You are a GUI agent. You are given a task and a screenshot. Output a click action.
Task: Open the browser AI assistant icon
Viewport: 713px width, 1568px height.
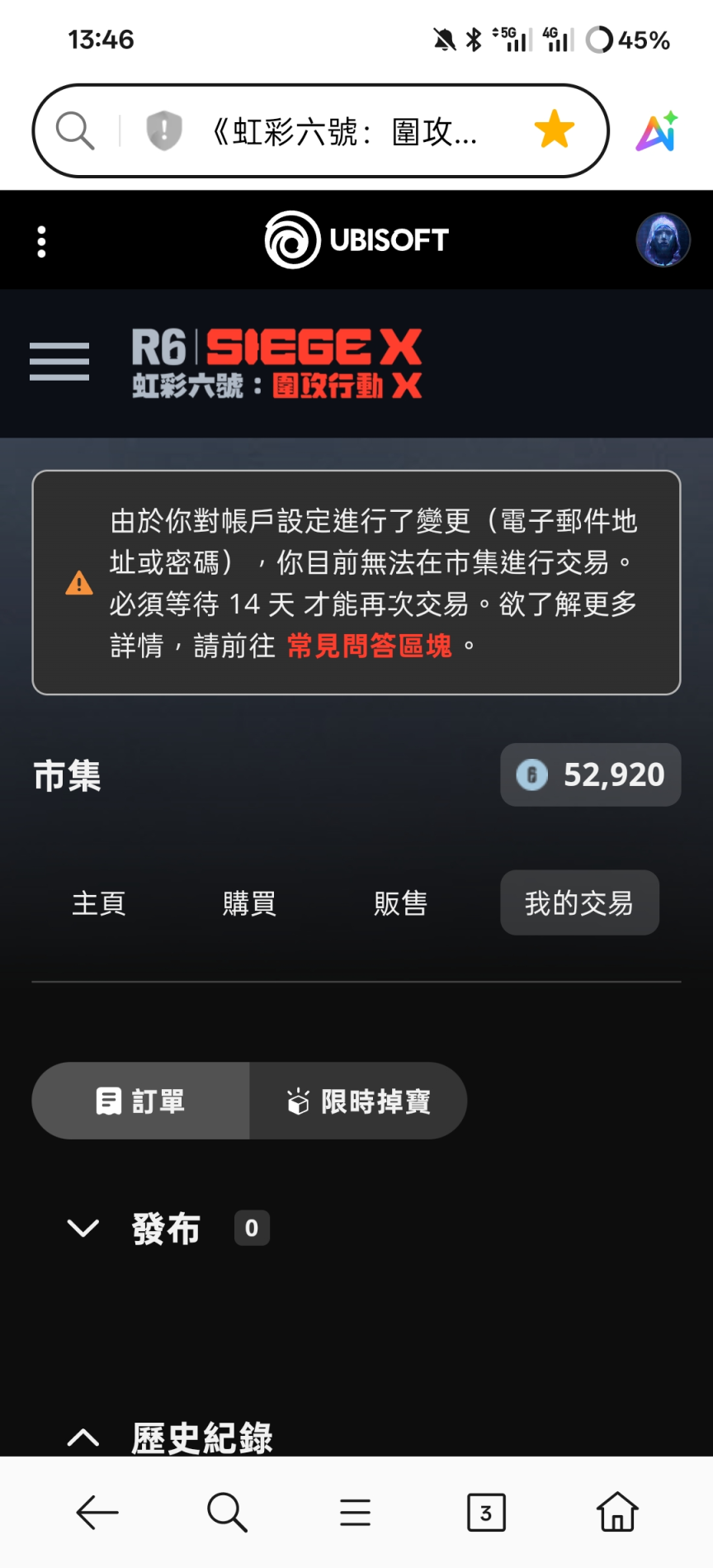click(x=657, y=130)
